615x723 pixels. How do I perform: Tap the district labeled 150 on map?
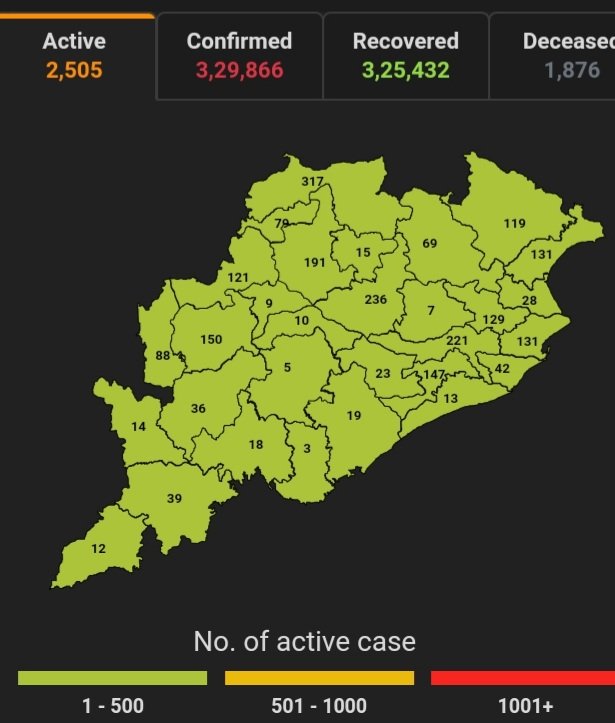211,339
